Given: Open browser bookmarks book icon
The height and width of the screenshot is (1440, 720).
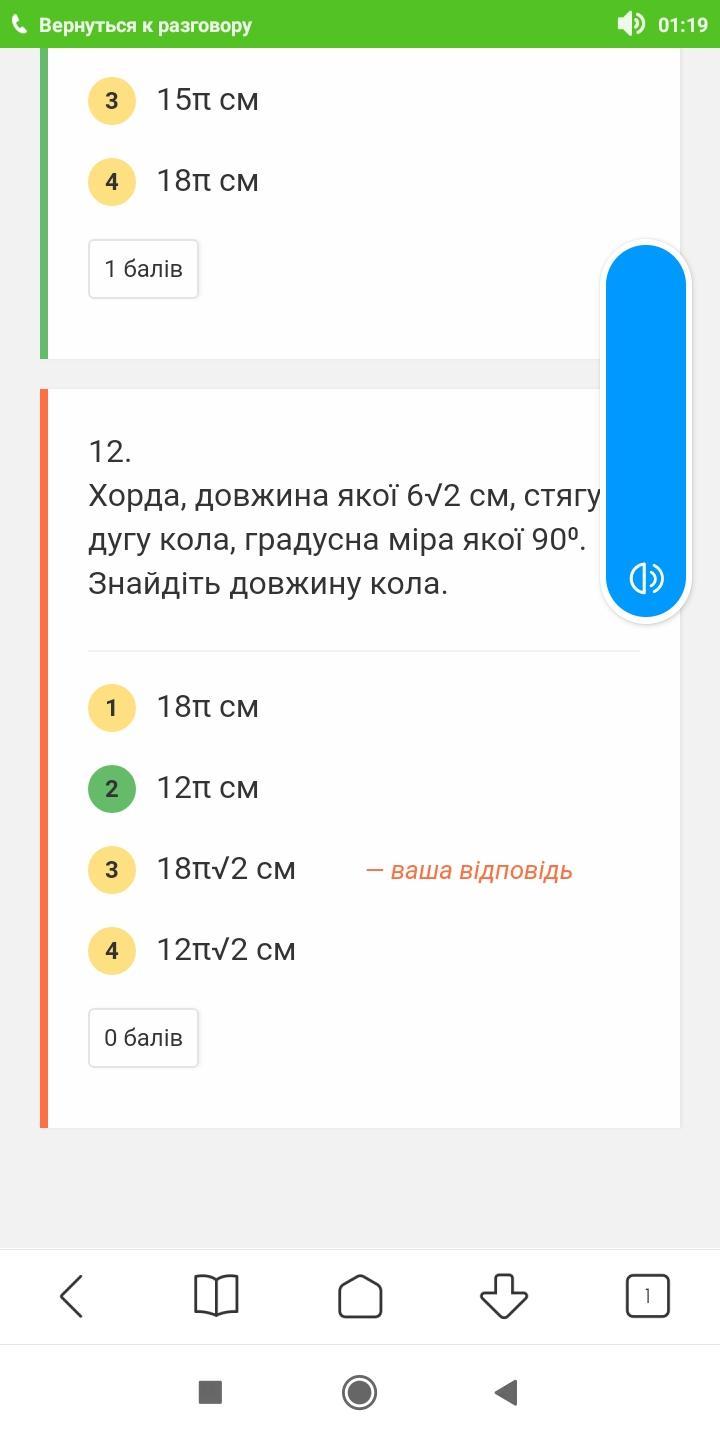Looking at the screenshot, I should (x=216, y=1296).
